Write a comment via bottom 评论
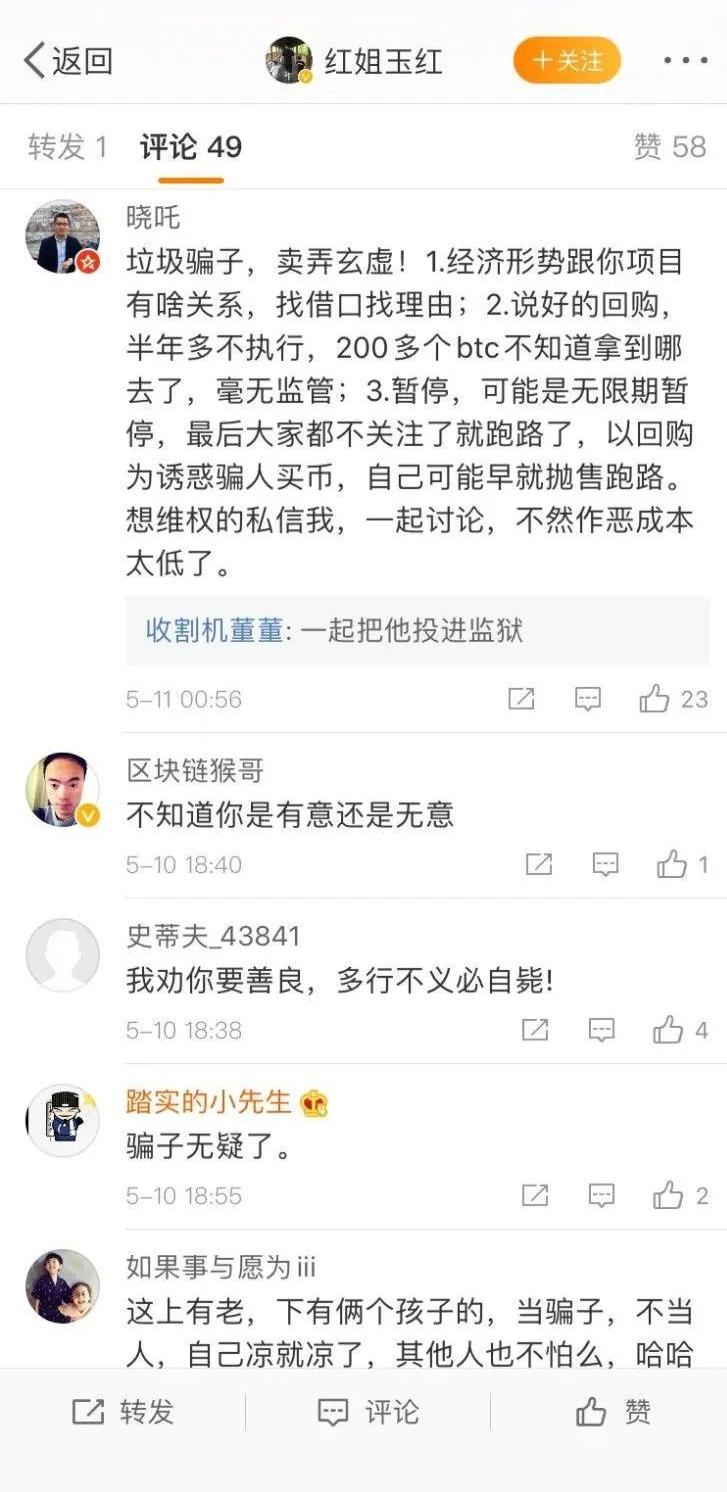This screenshot has height=1492, width=727. pyautogui.click(x=367, y=1412)
